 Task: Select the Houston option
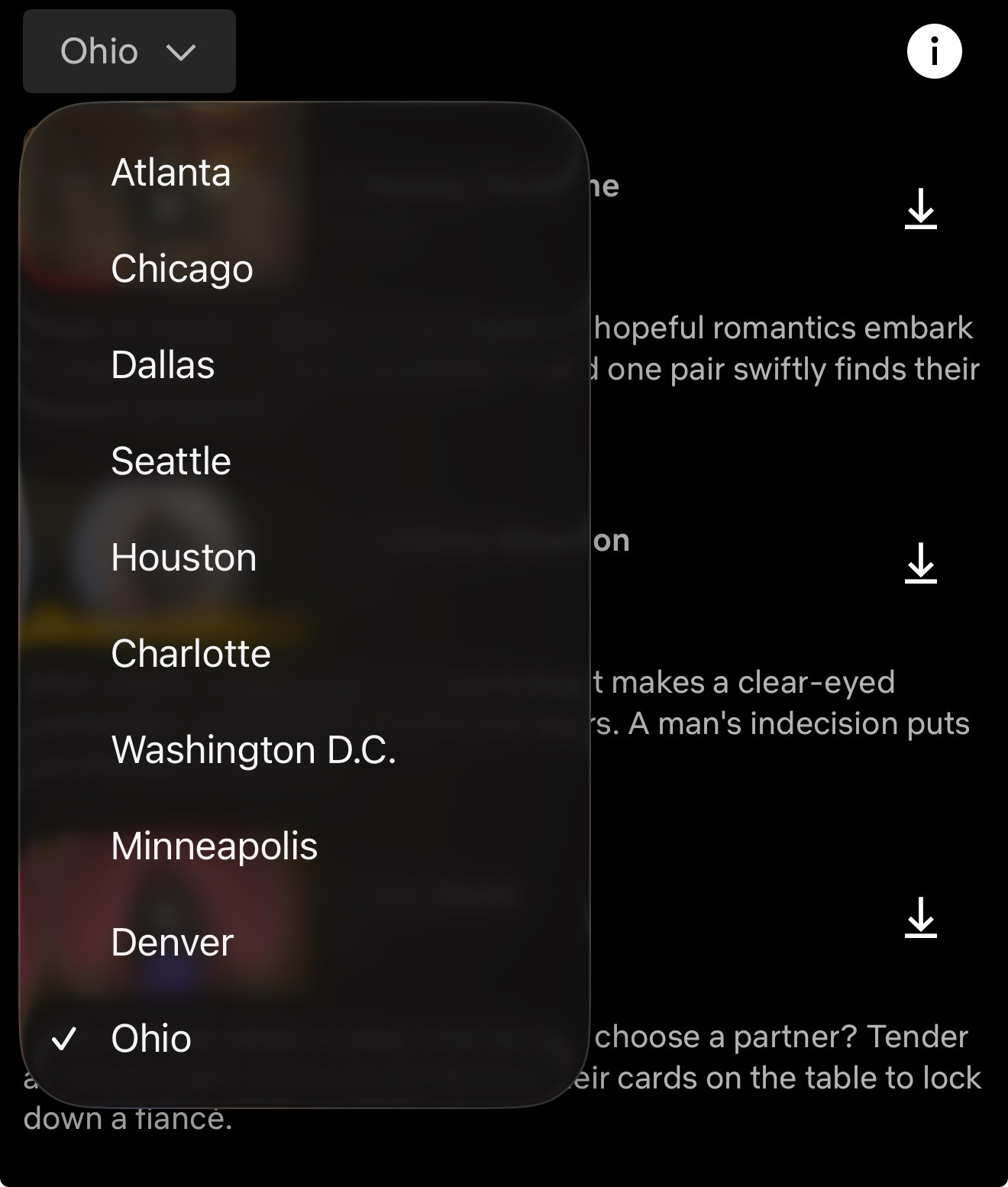(183, 558)
